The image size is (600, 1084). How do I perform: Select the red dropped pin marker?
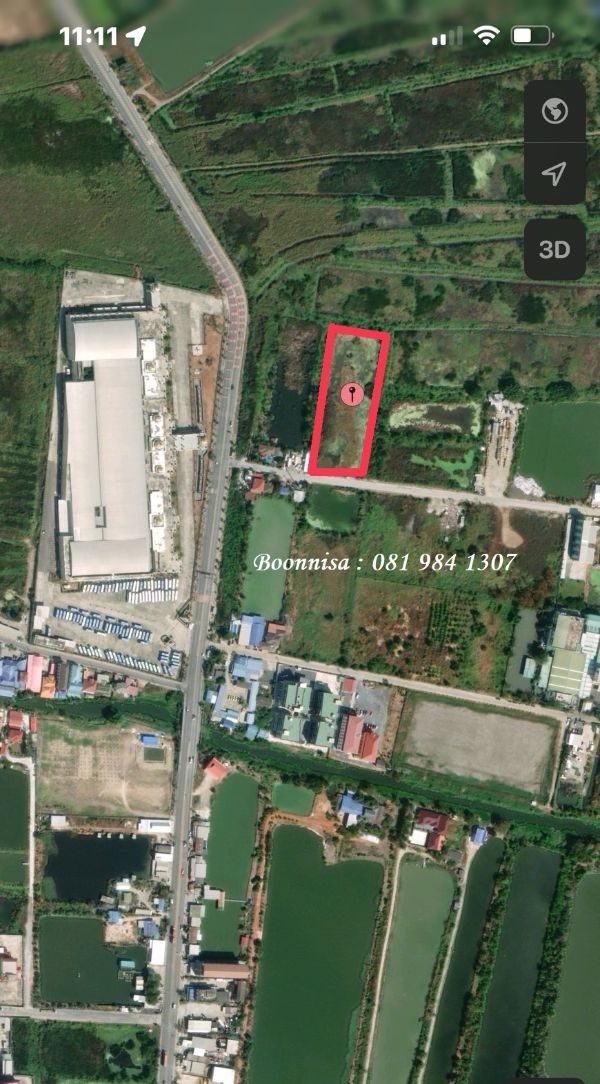click(x=352, y=394)
